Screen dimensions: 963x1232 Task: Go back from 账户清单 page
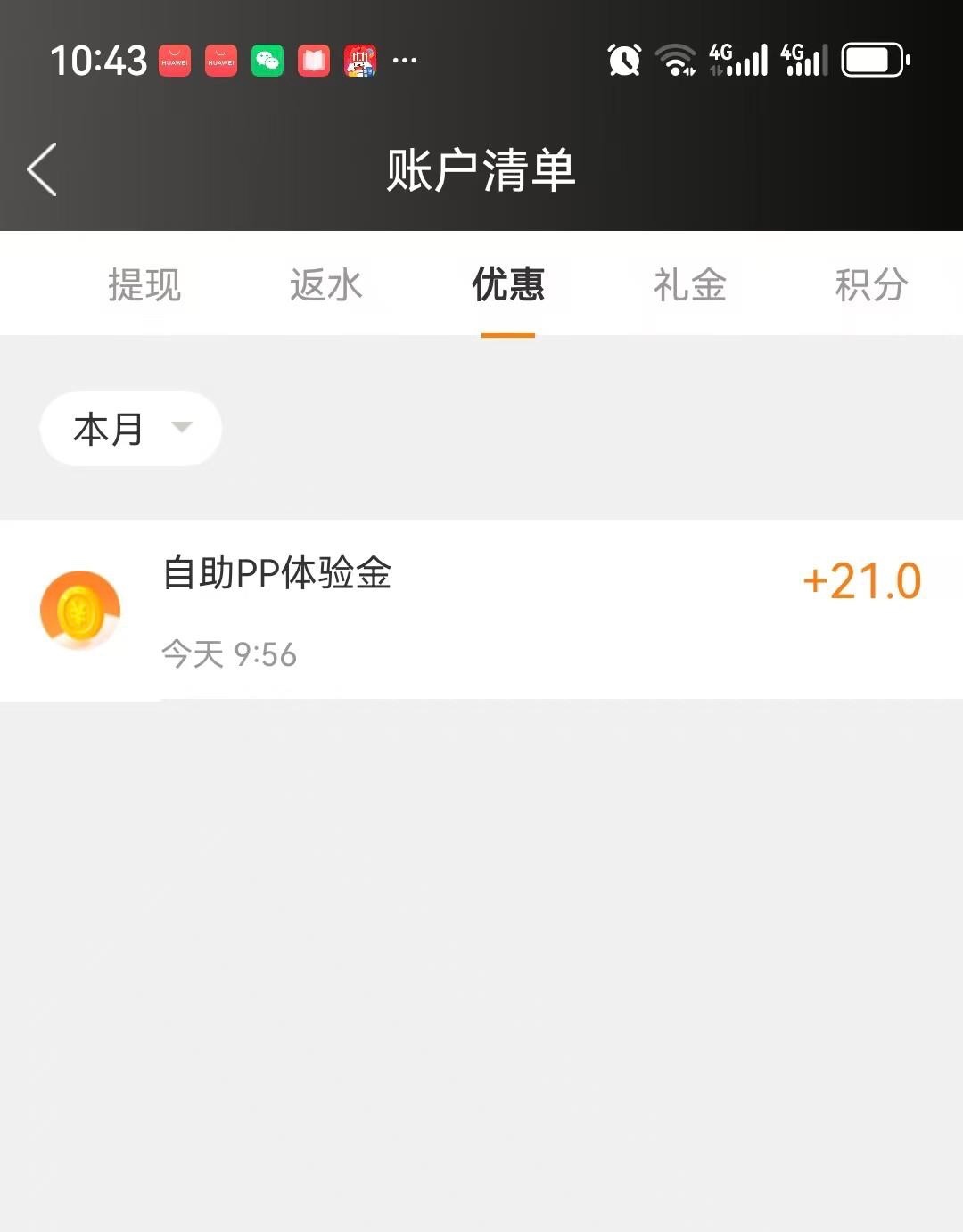point(42,169)
